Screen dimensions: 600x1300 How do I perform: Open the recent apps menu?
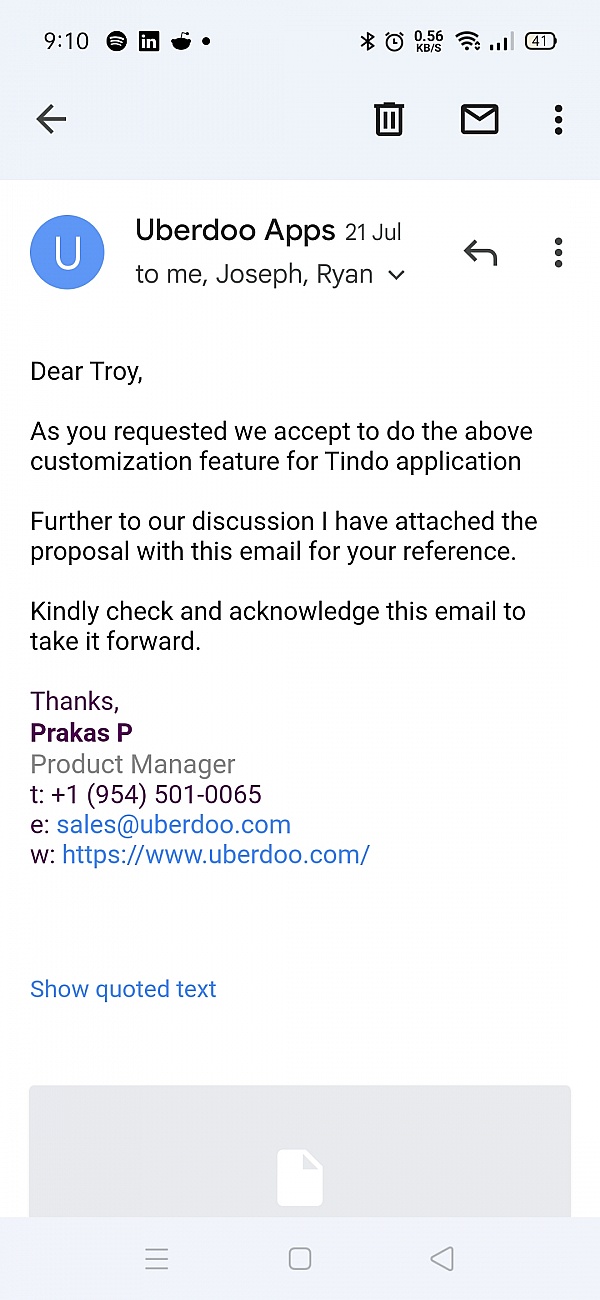[x=157, y=1258]
